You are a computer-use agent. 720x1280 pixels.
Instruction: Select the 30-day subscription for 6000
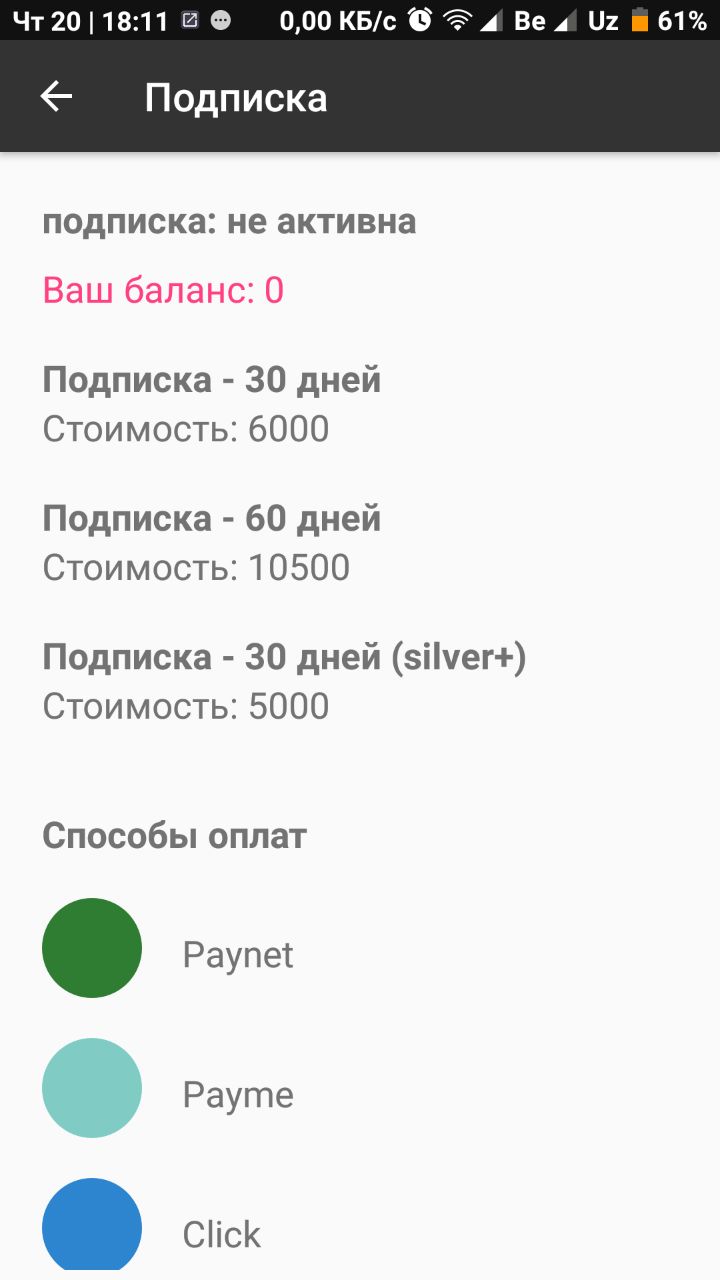coord(360,404)
